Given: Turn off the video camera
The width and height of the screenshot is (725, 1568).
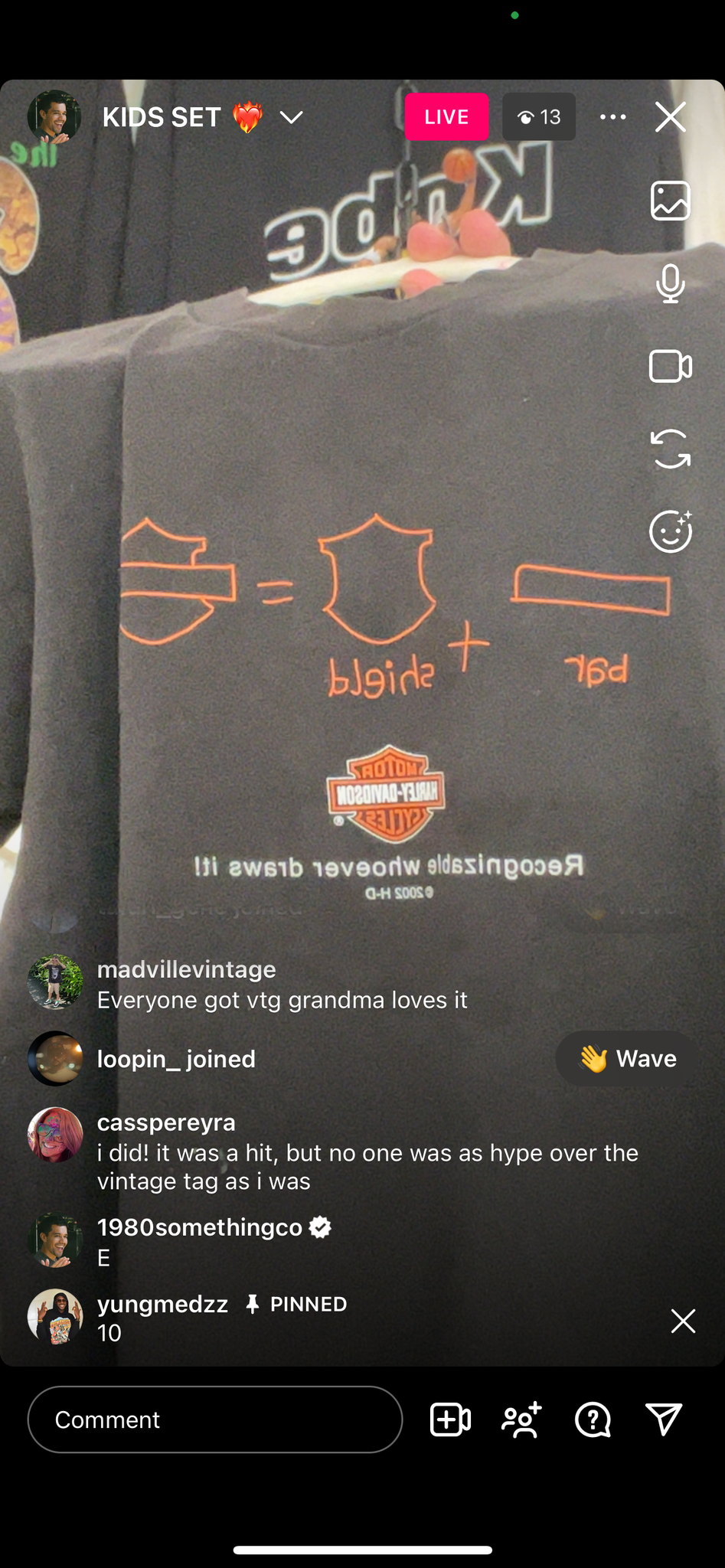Looking at the screenshot, I should point(671,366).
